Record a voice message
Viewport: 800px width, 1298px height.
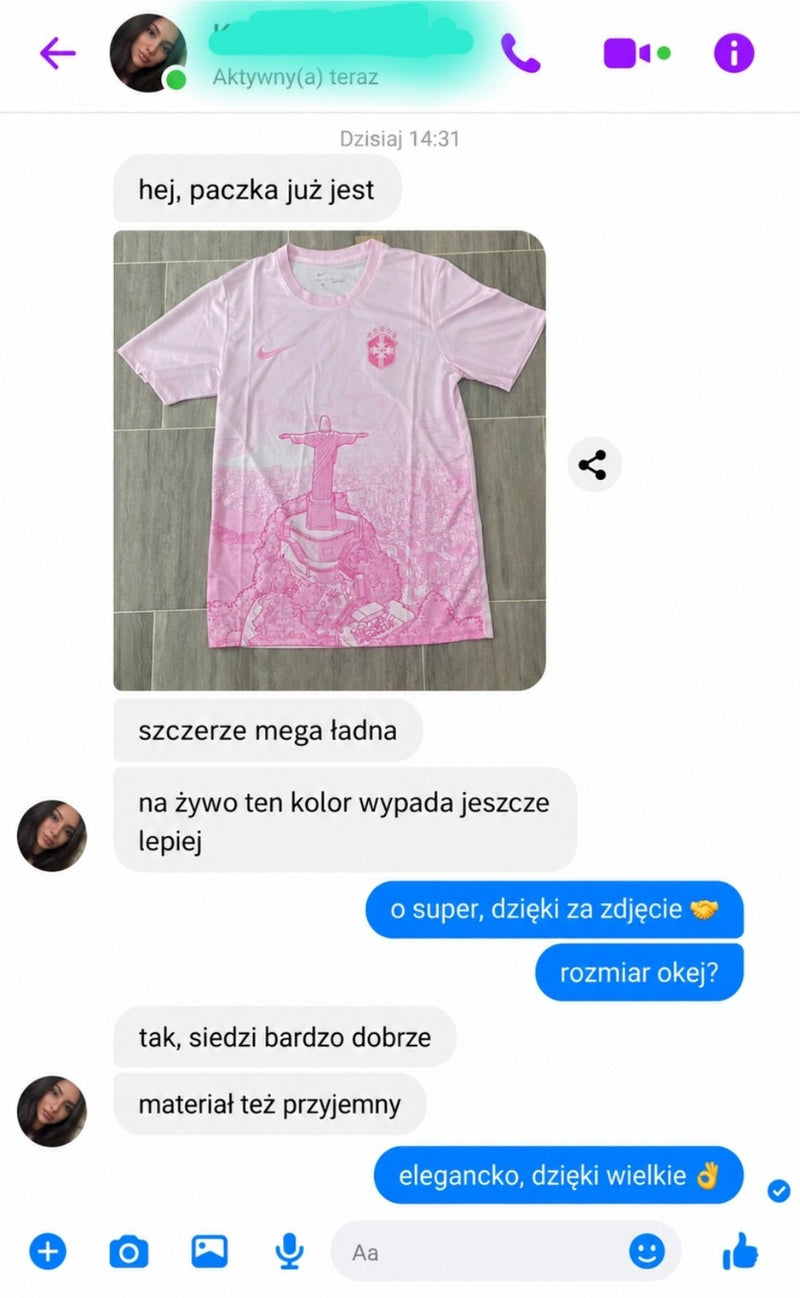(x=289, y=1250)
